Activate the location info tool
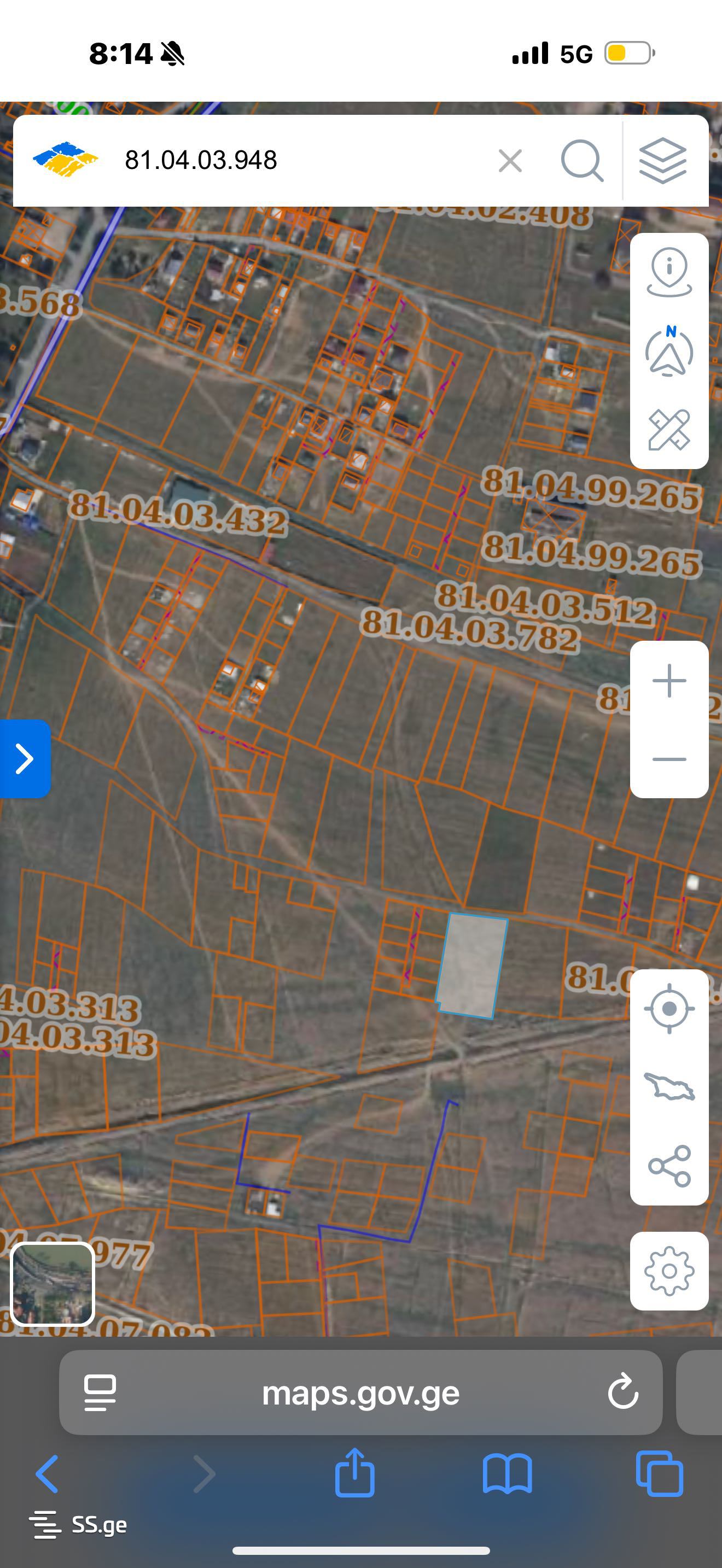 click(669, 273)
